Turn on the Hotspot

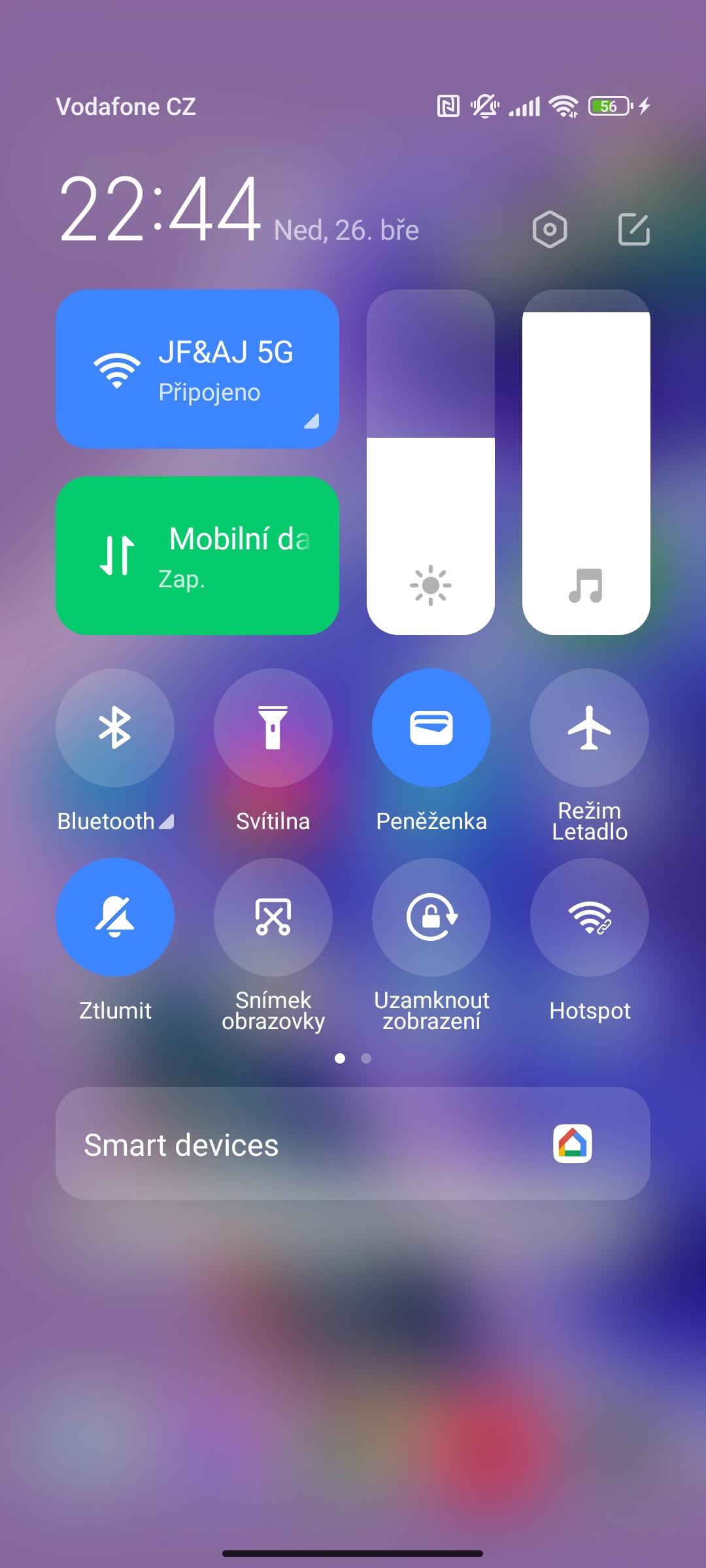(x=590, y=917)
